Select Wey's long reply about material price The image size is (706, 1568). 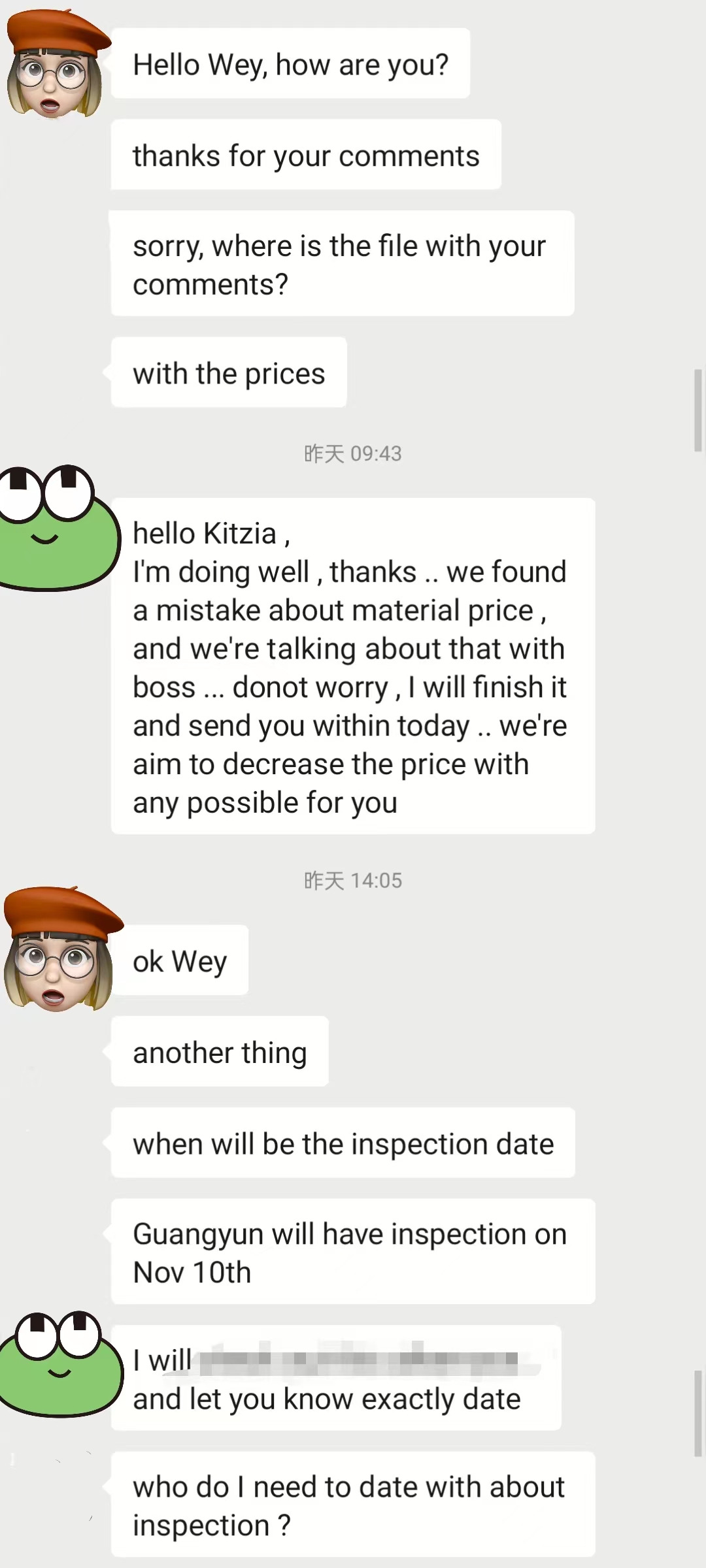point(353,666)
